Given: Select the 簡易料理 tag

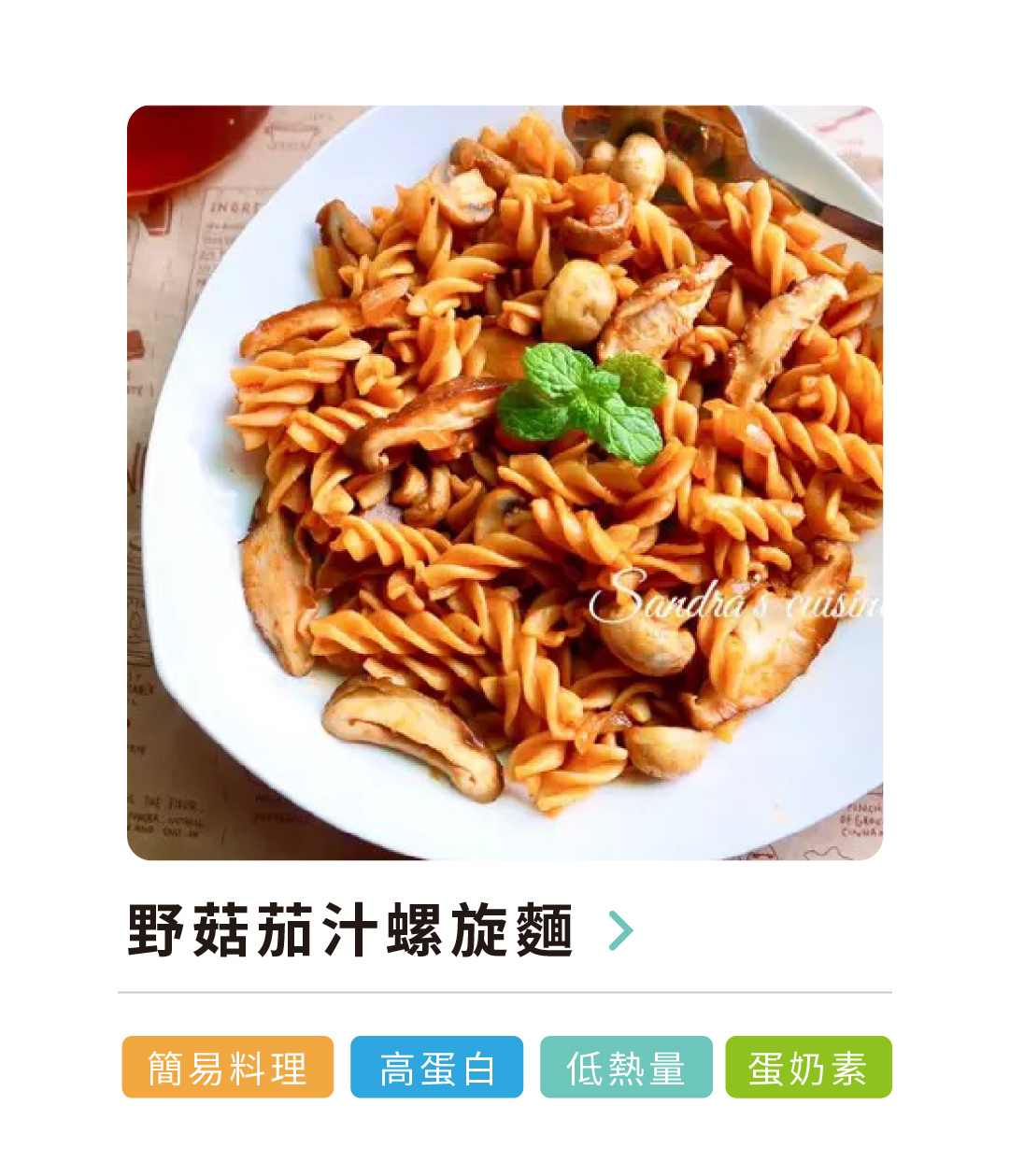Looking at the screenshot, I should pos(227,1067).
